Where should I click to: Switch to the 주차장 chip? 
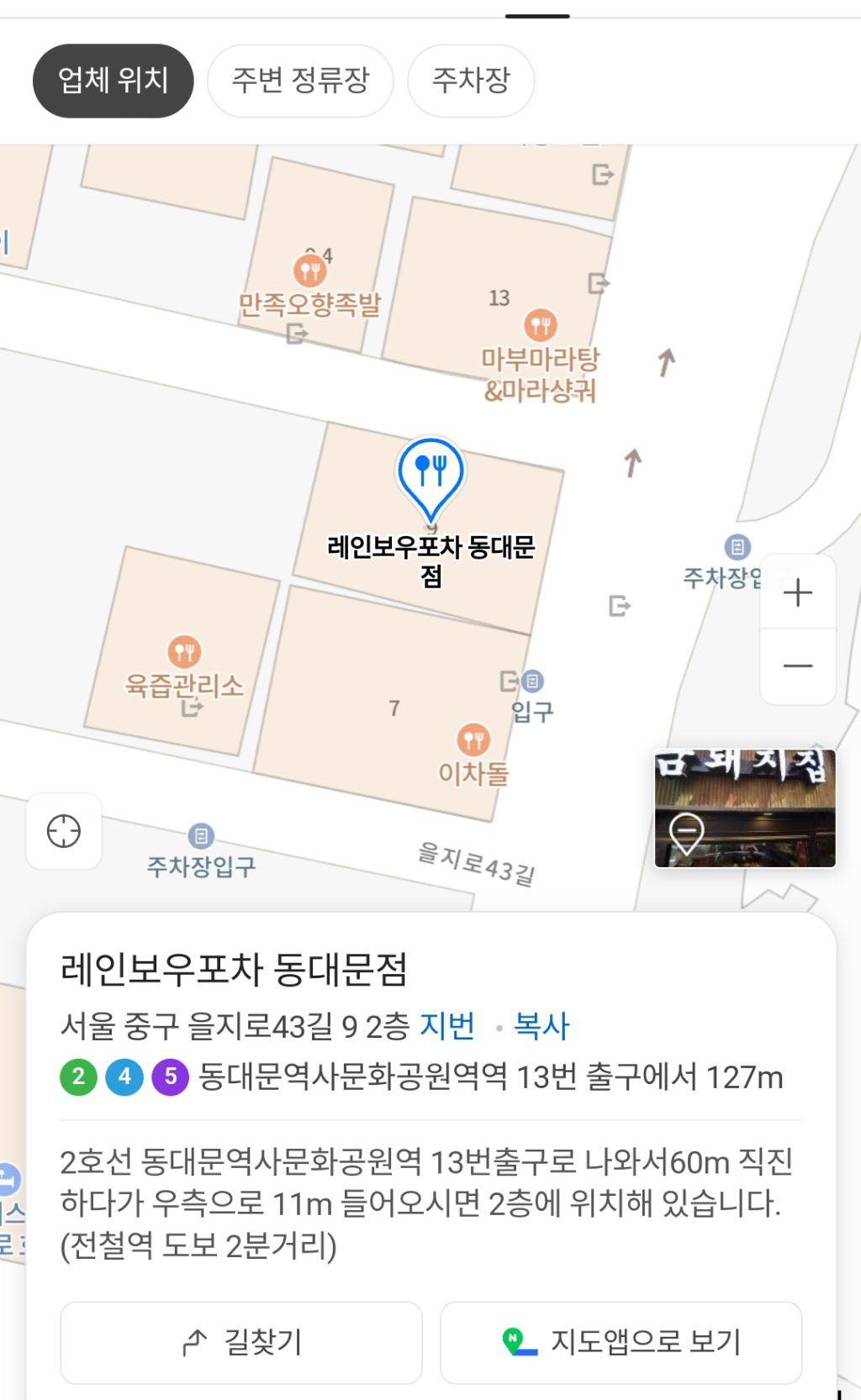[x=471, y=81]
